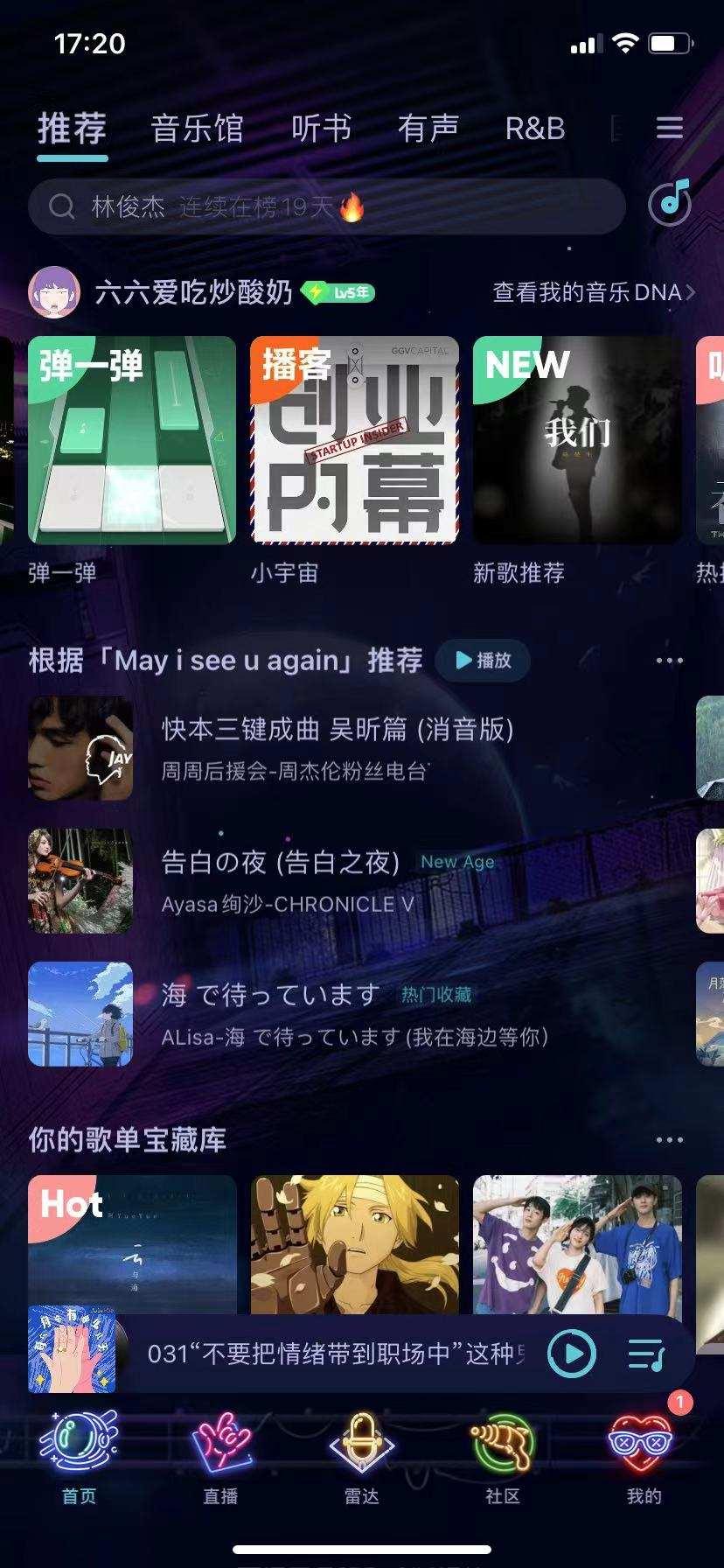Image resolution: width=724 pixels, height=1568 pixels.
Task: Switch to the 直播 tab
Action: click(x=220, y=1456)
